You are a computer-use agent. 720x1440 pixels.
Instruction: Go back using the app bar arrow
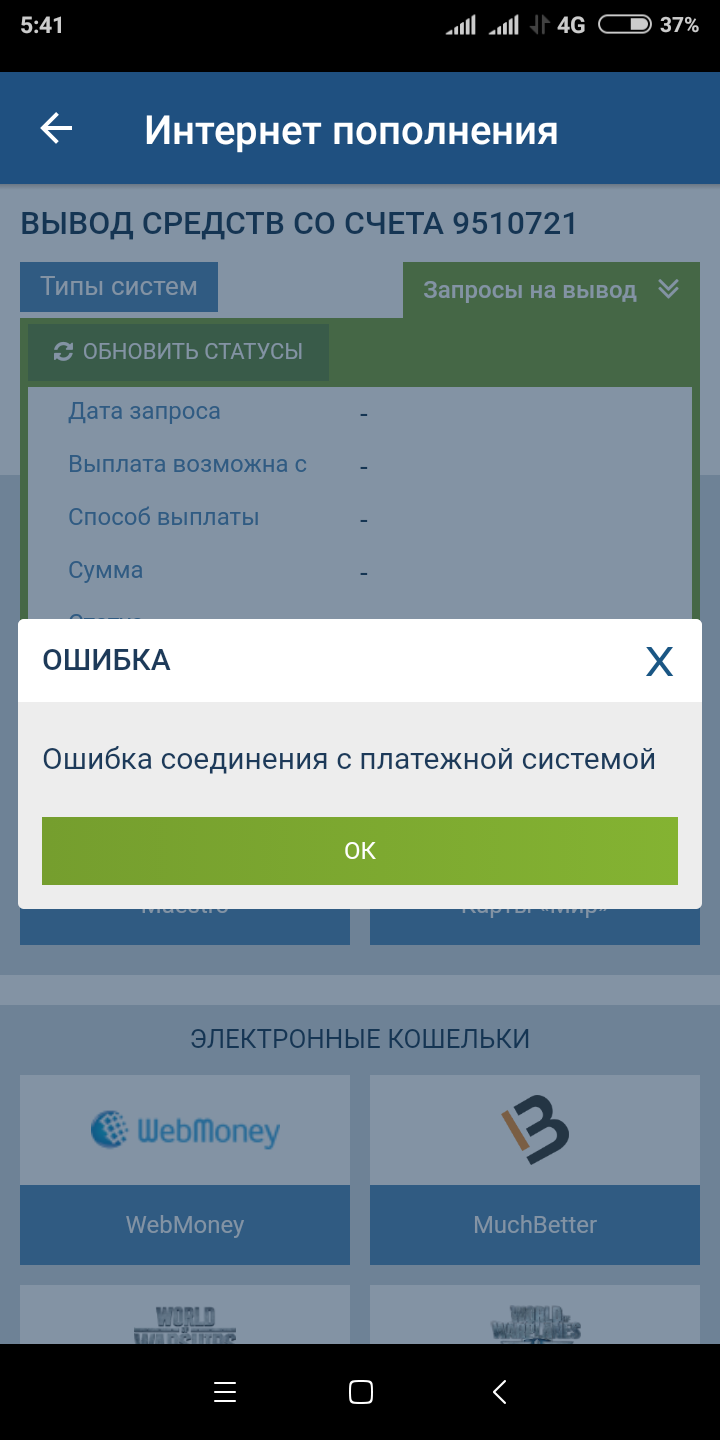pyautogui.click(x=56, y=129)
